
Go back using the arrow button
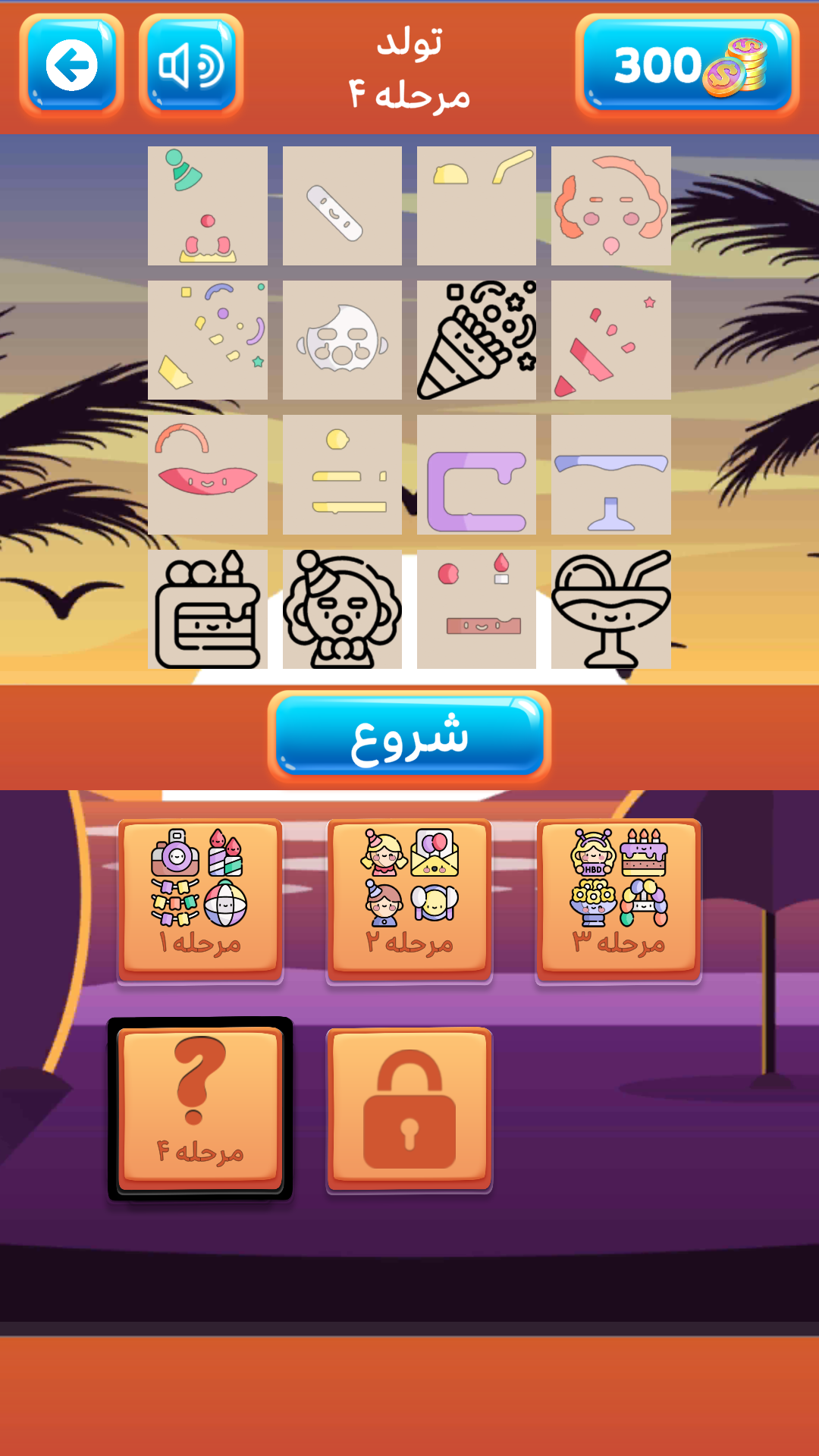coord(72,66)
